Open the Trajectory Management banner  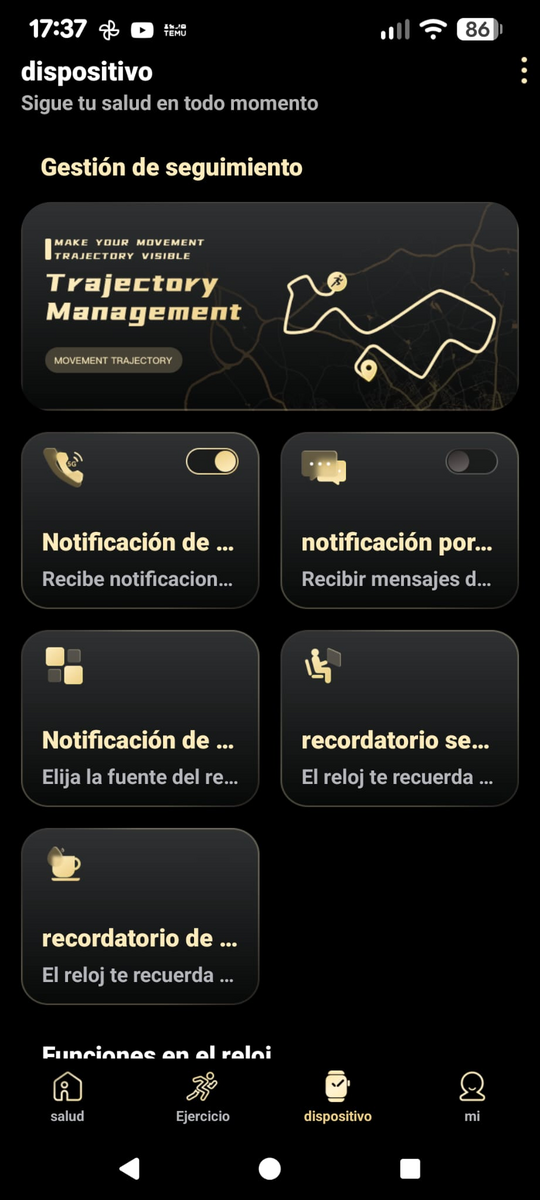(x=270, y=306)
